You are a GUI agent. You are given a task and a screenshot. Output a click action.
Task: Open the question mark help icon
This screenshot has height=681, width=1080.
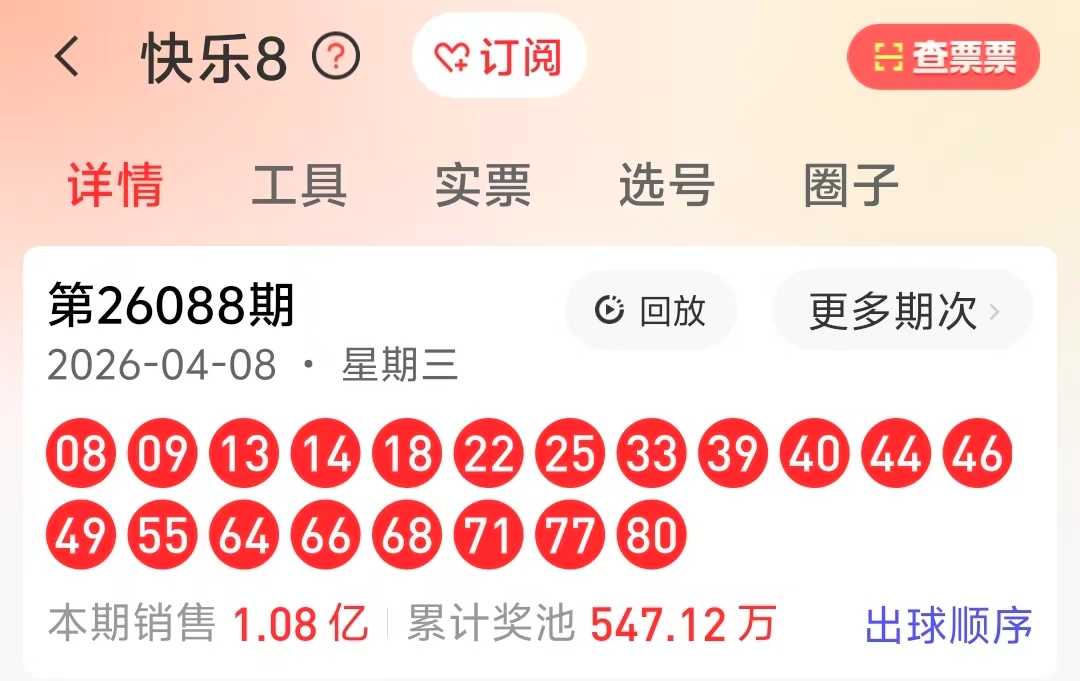(x=336, y=57)
